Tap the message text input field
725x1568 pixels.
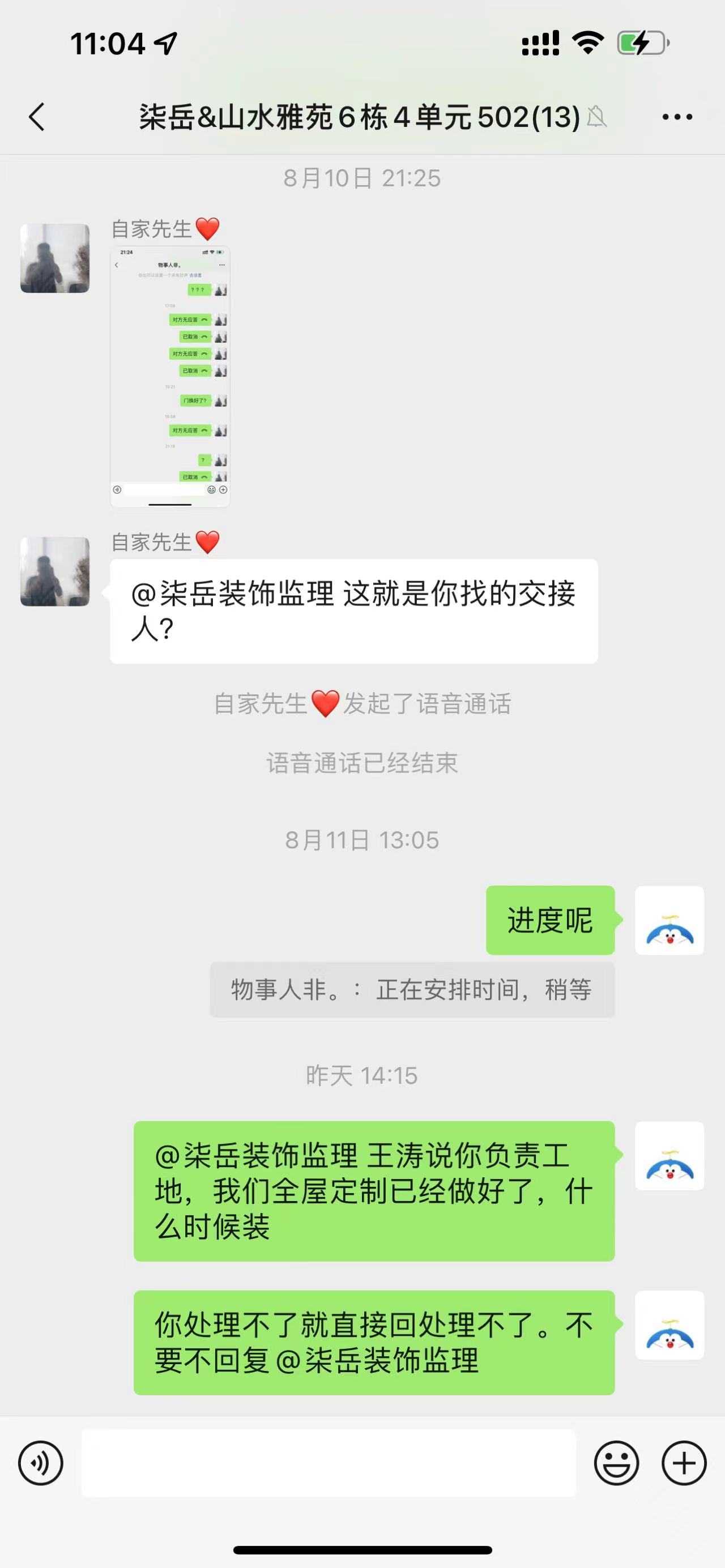coord(329,1463)
